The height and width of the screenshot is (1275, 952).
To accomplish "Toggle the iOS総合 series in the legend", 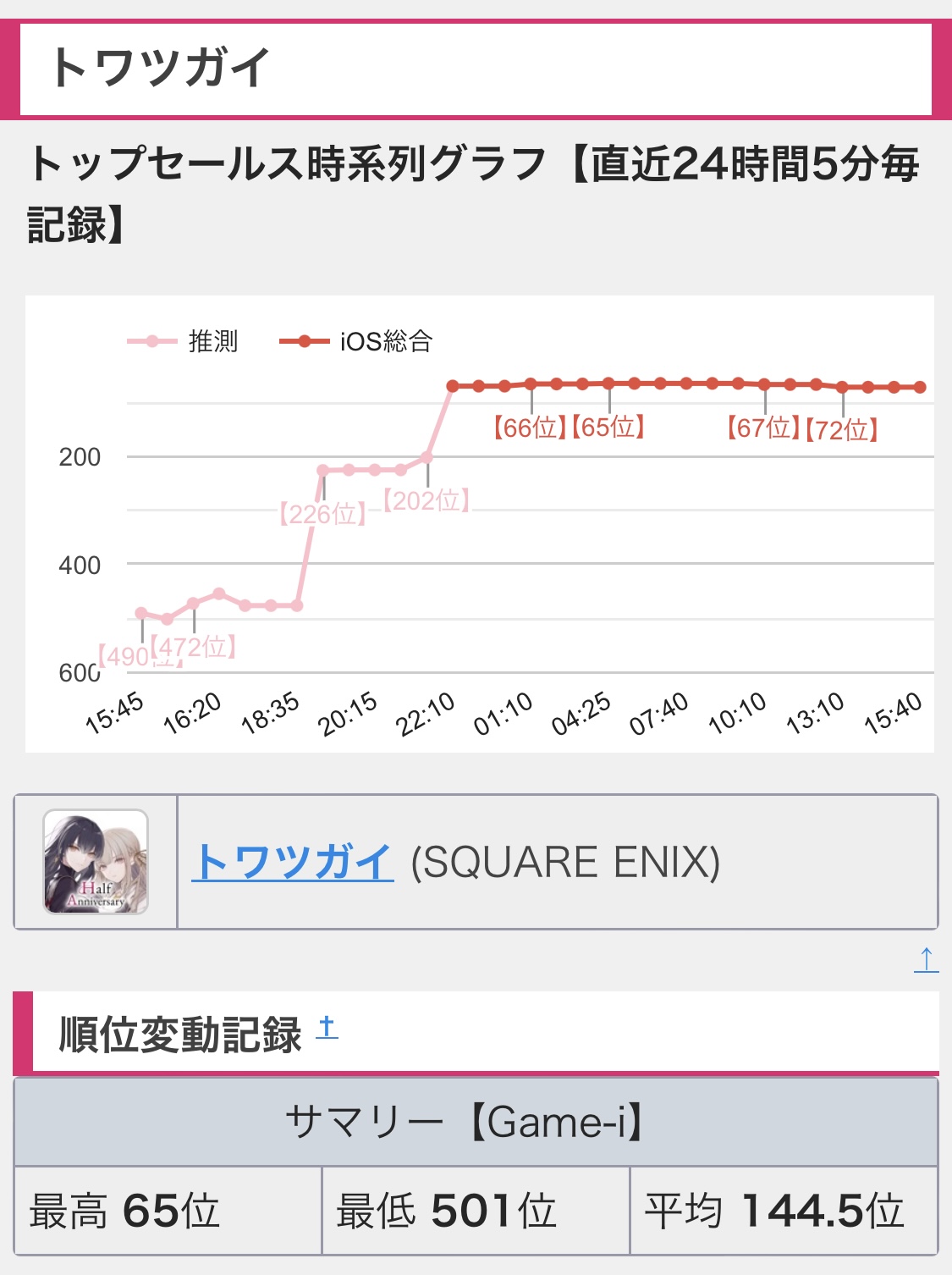I will [356, 341].
